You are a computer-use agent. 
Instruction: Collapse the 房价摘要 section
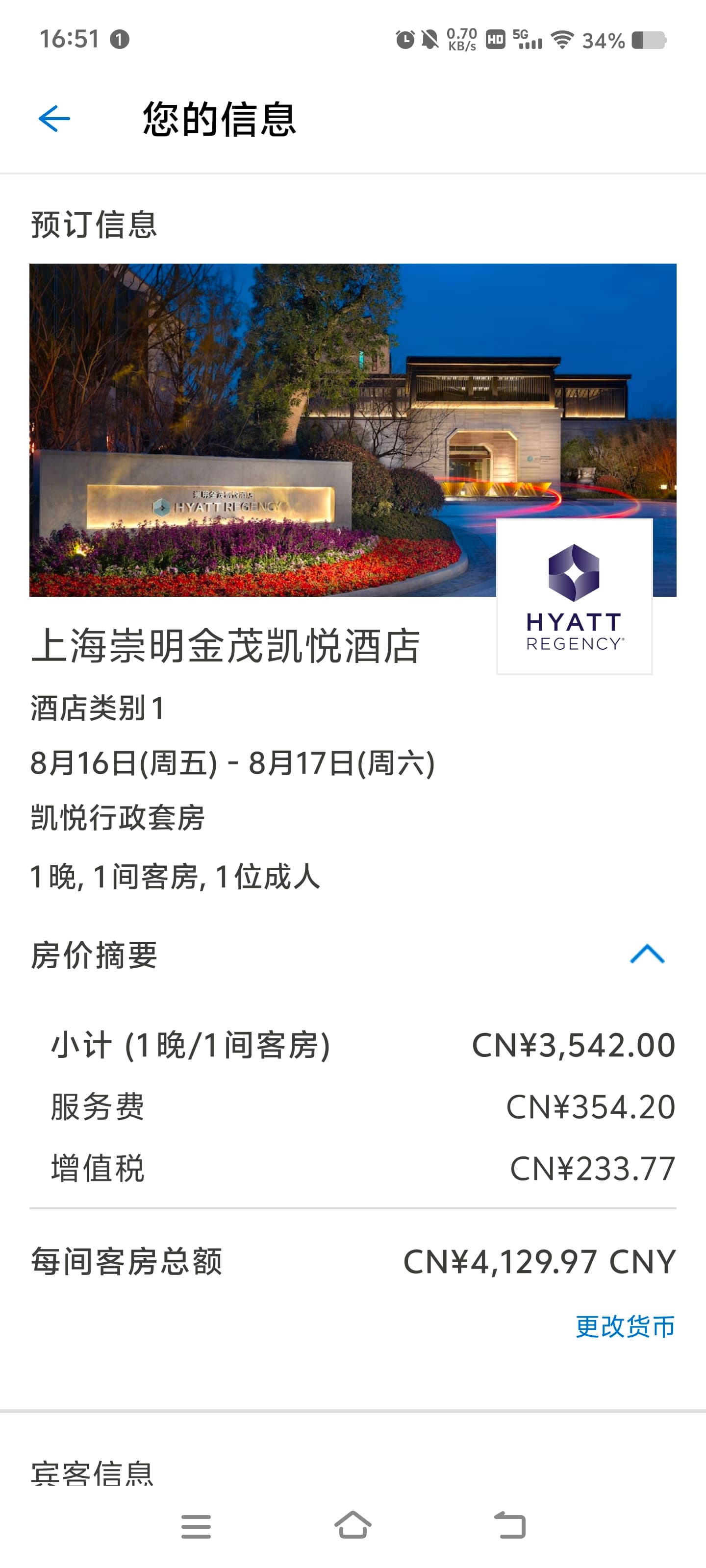[x=646, y=954]
